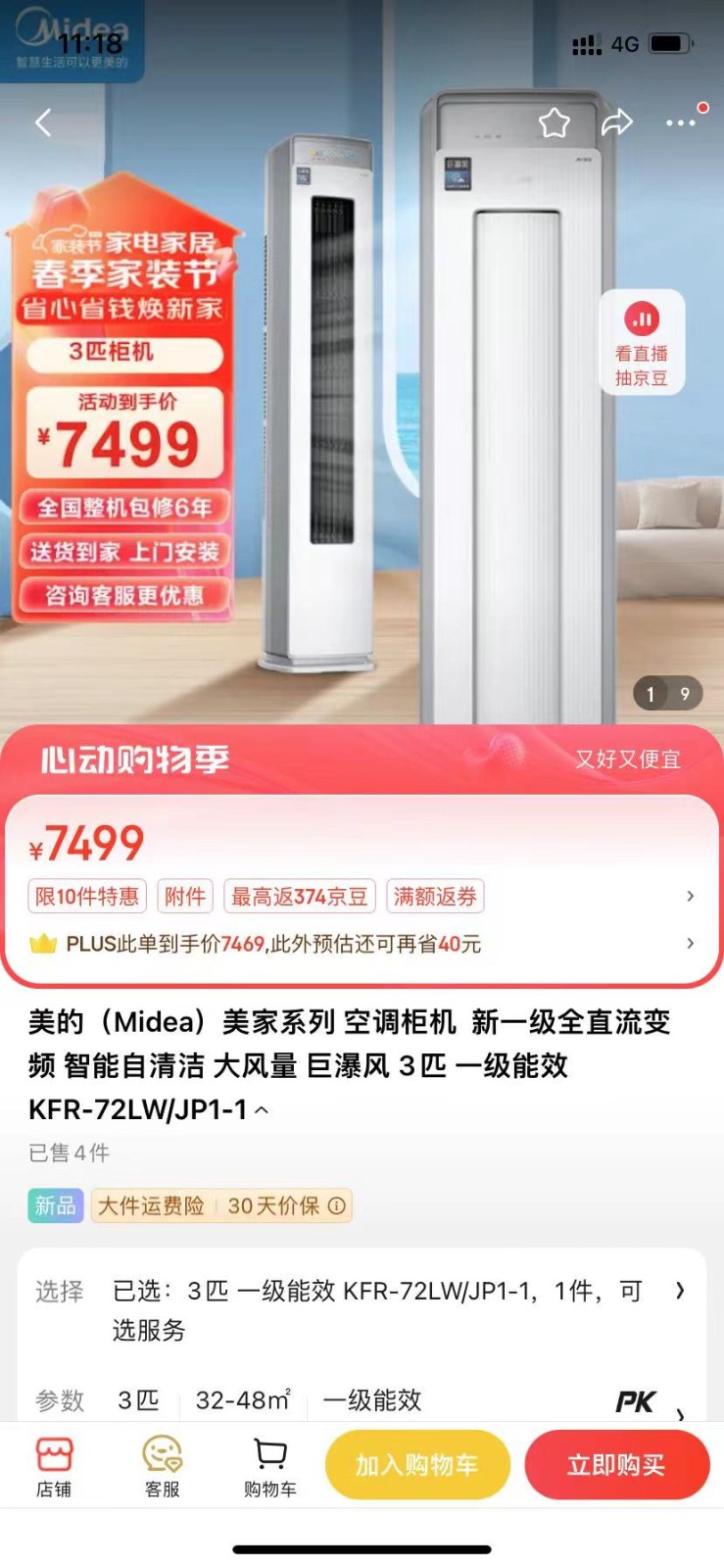Collapse the product title with the caret
This screenshot has height=1568, width=724.
(262, 1110)
